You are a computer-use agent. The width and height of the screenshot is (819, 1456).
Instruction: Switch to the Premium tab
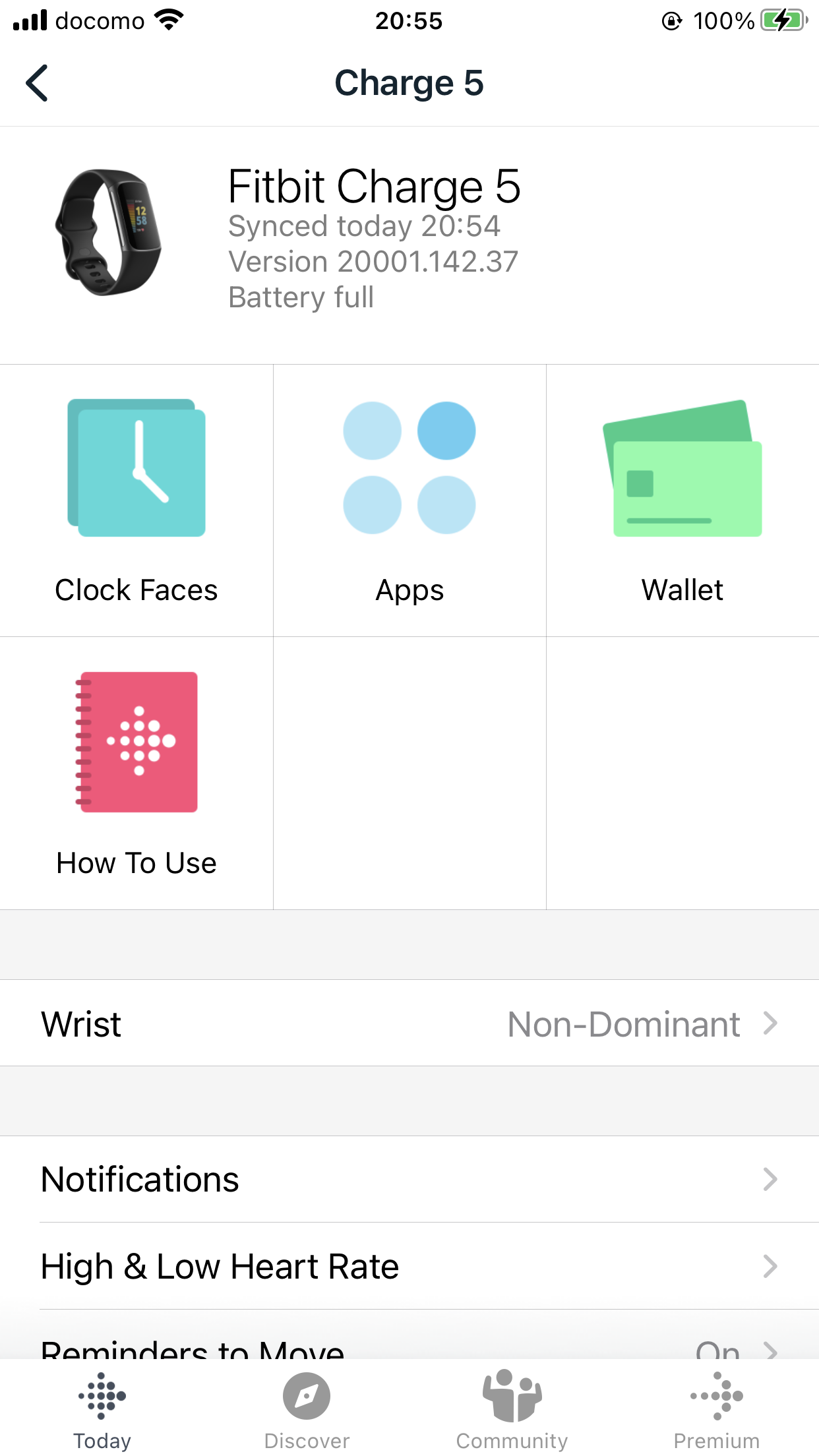click(x=716, y=1408)
